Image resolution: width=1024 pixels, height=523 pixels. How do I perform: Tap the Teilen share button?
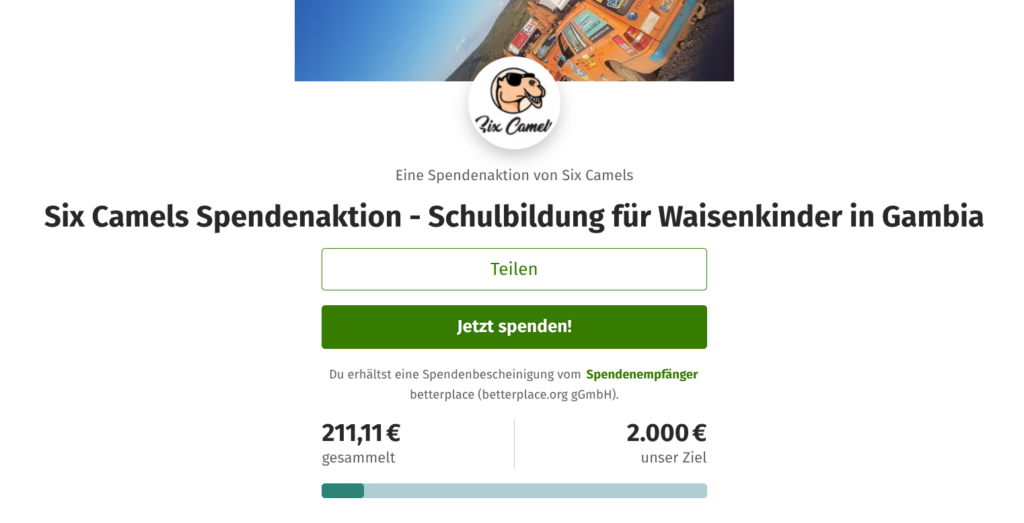(x=514, y=269)
